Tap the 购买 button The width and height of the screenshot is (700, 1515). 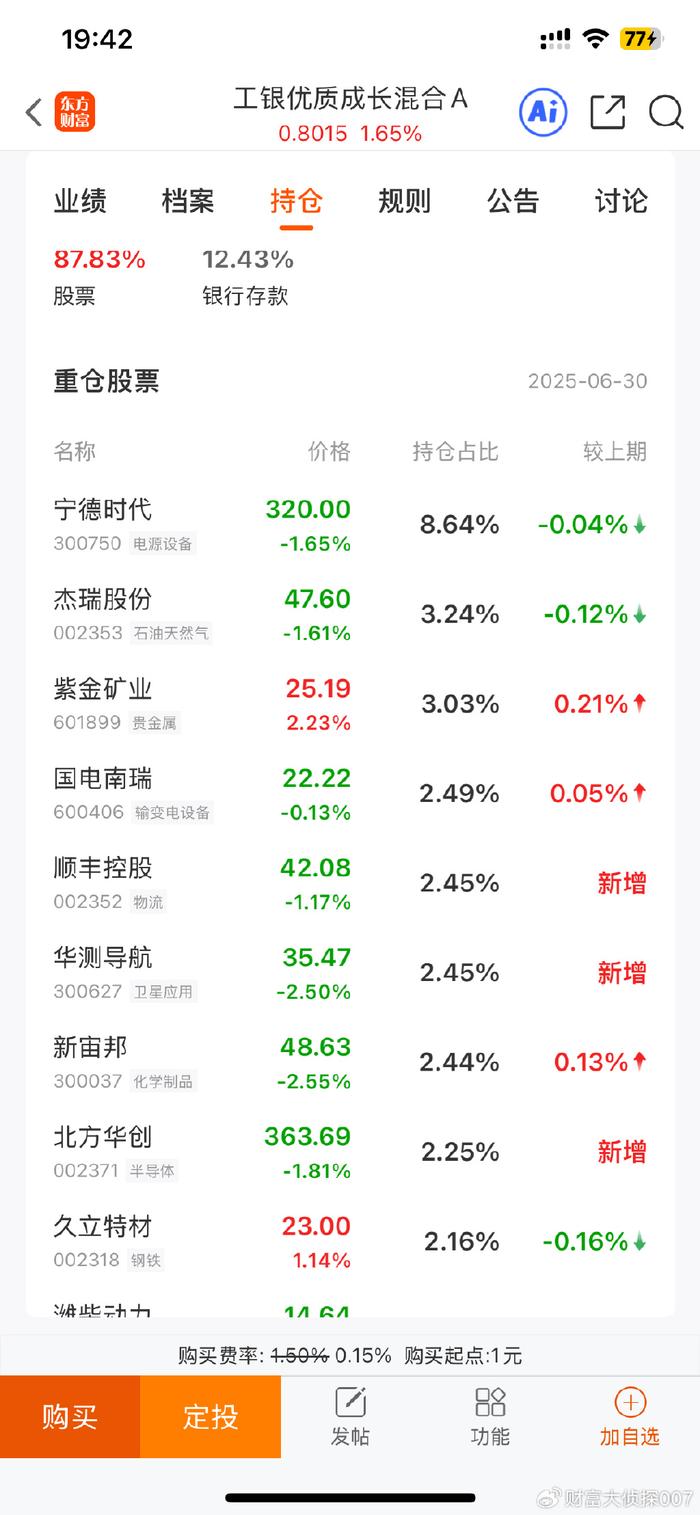coord(70,1417)
